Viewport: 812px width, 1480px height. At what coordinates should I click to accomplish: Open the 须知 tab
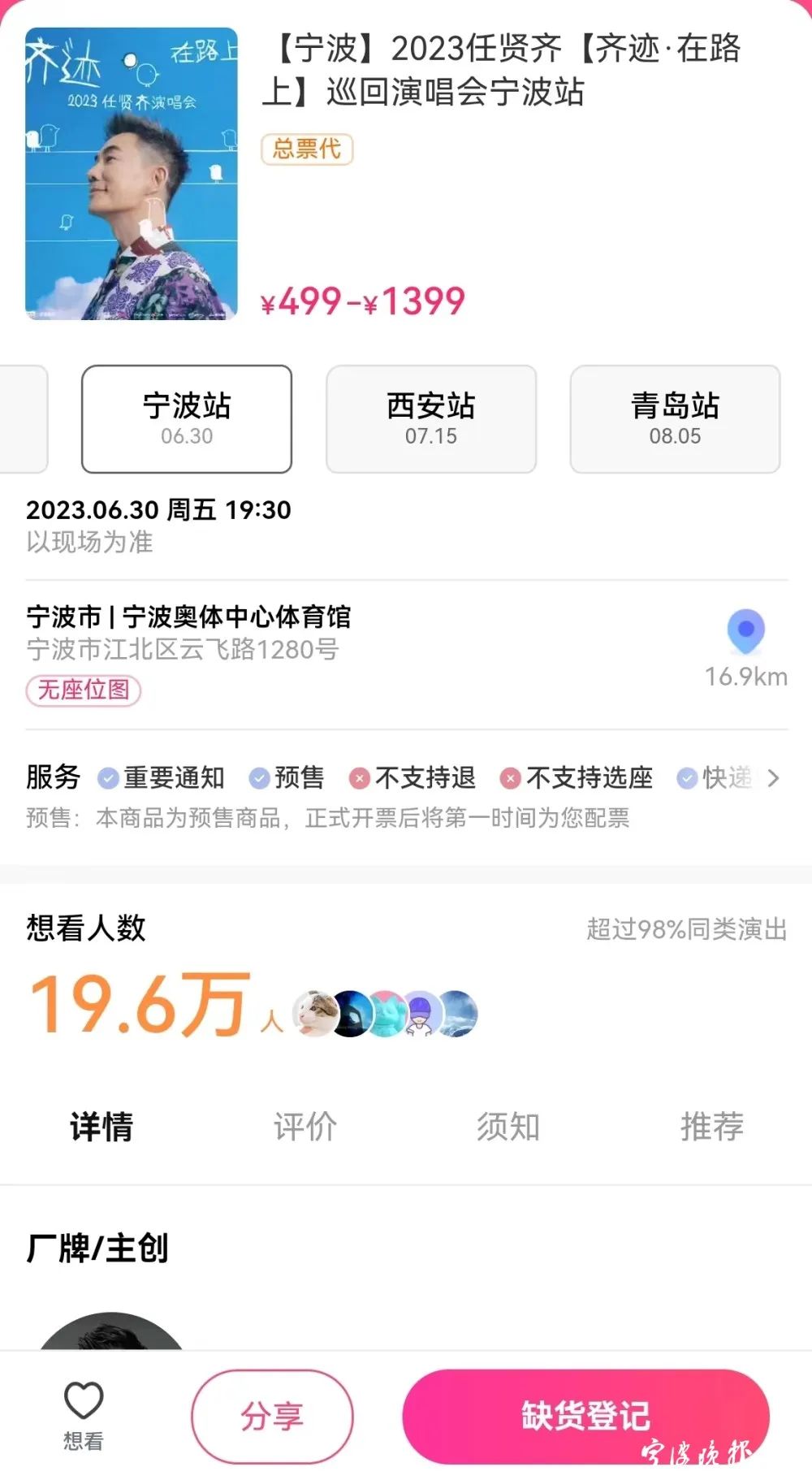(508, 1127)
